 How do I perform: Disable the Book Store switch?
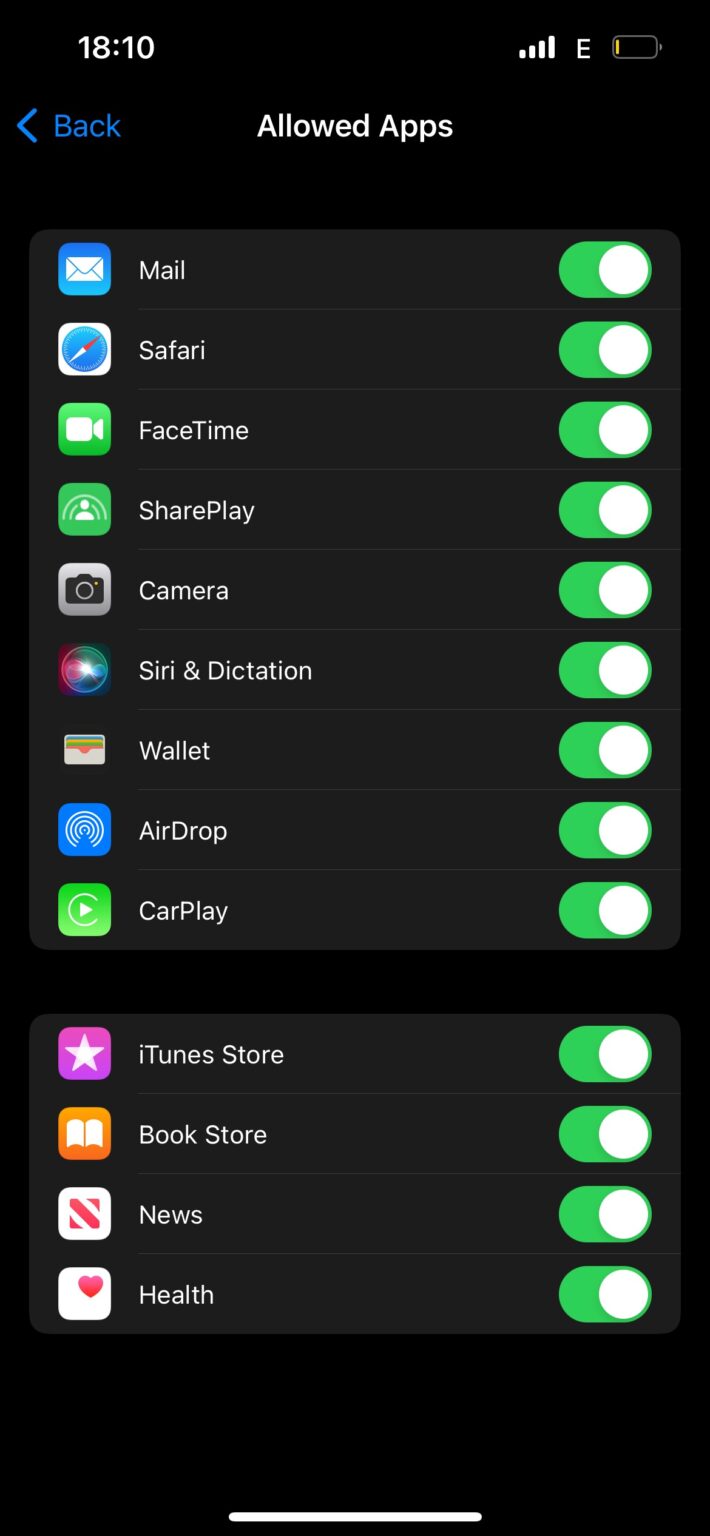[604, 1134]
